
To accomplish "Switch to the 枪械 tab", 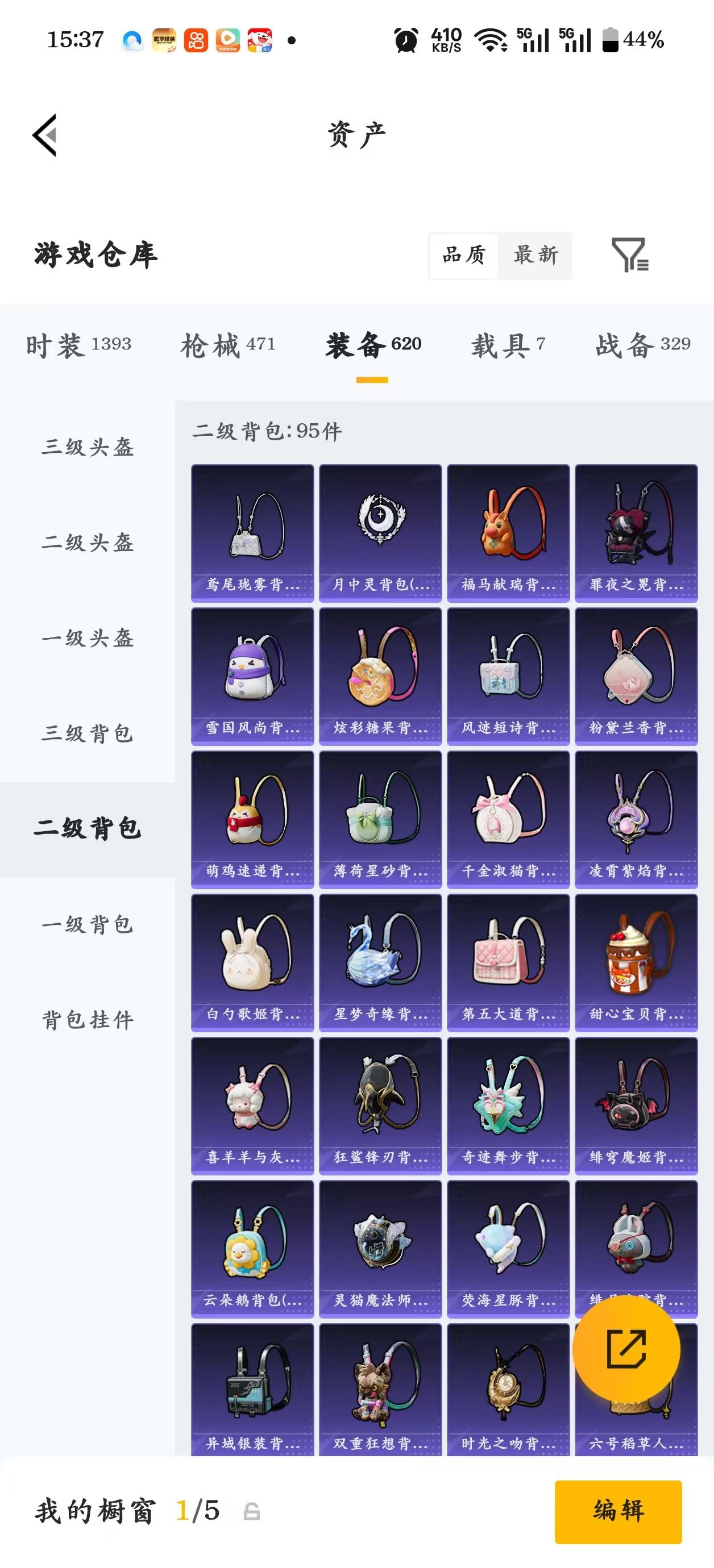I will 228,344.
